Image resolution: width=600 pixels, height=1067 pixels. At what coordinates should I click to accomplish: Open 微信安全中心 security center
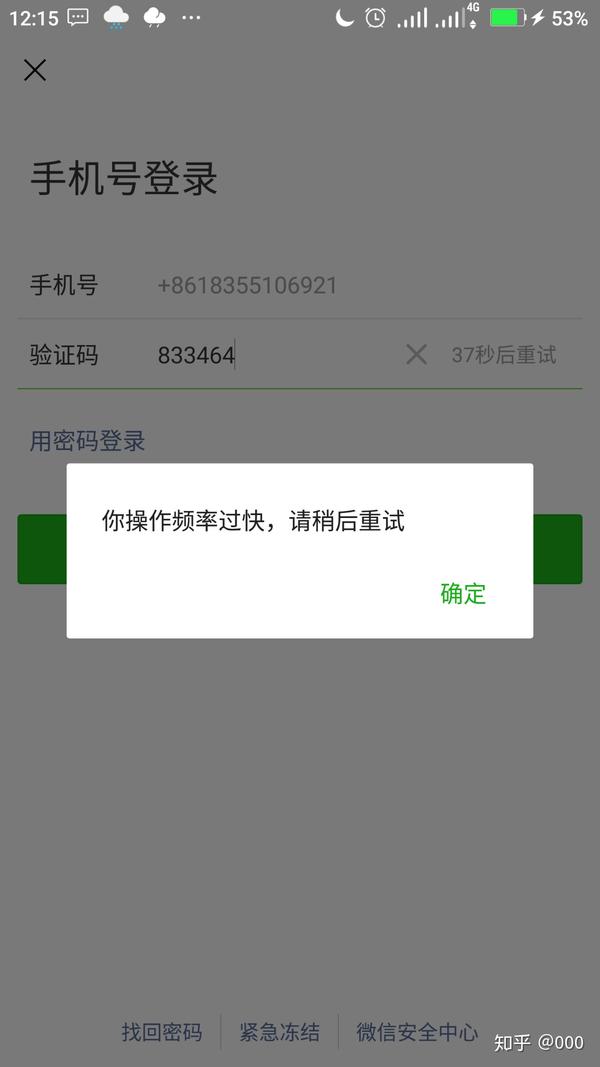tap(417, 1032)
